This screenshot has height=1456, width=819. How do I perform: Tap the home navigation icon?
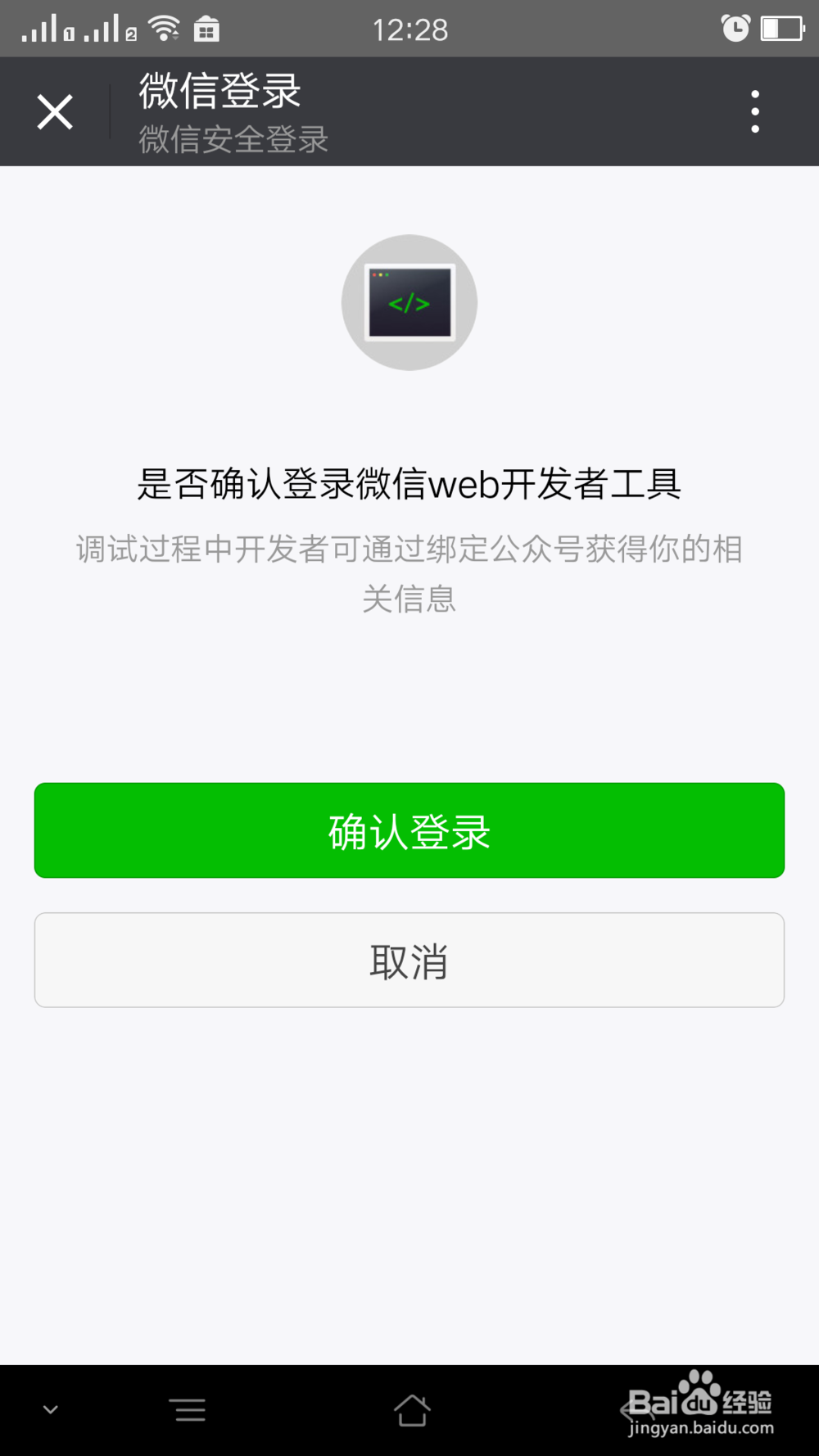coord(412,1410)
